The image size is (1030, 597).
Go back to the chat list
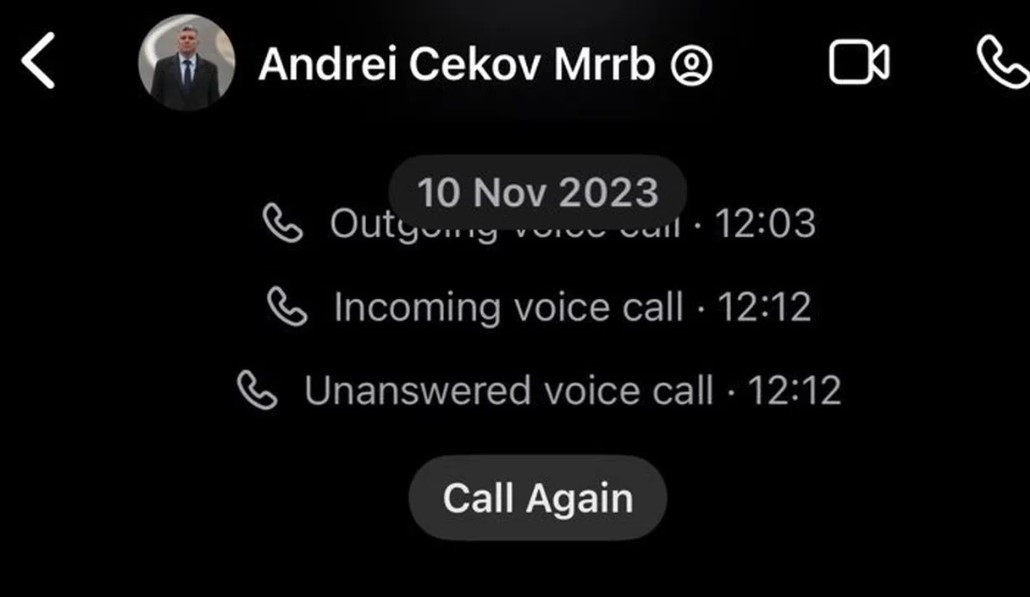[37, 62]
